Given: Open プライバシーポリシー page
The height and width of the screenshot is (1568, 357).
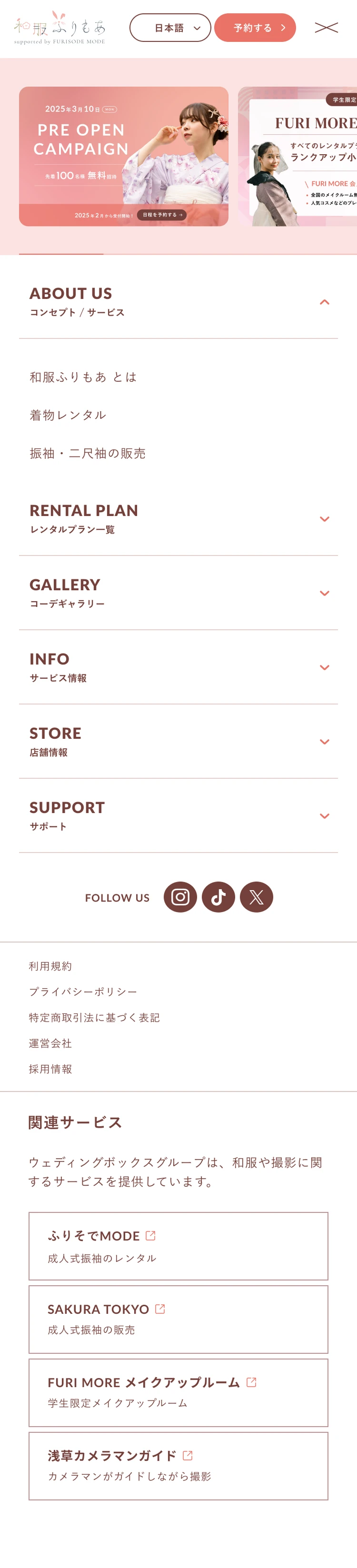Looking at the screenshot, I should click(x=83, y=992).
